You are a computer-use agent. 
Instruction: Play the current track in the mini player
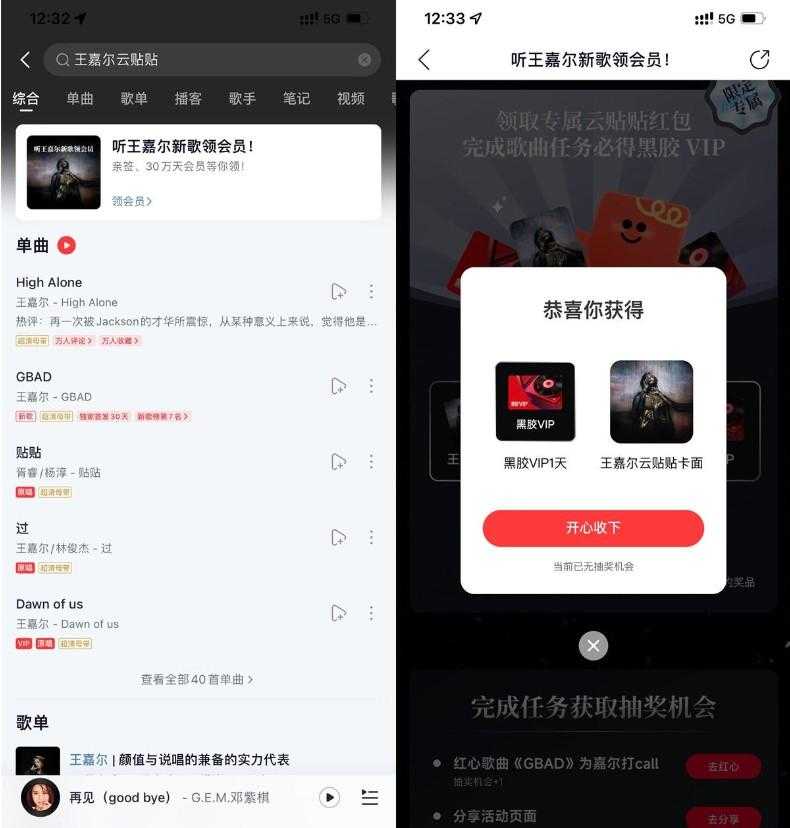tap(329, 797)
